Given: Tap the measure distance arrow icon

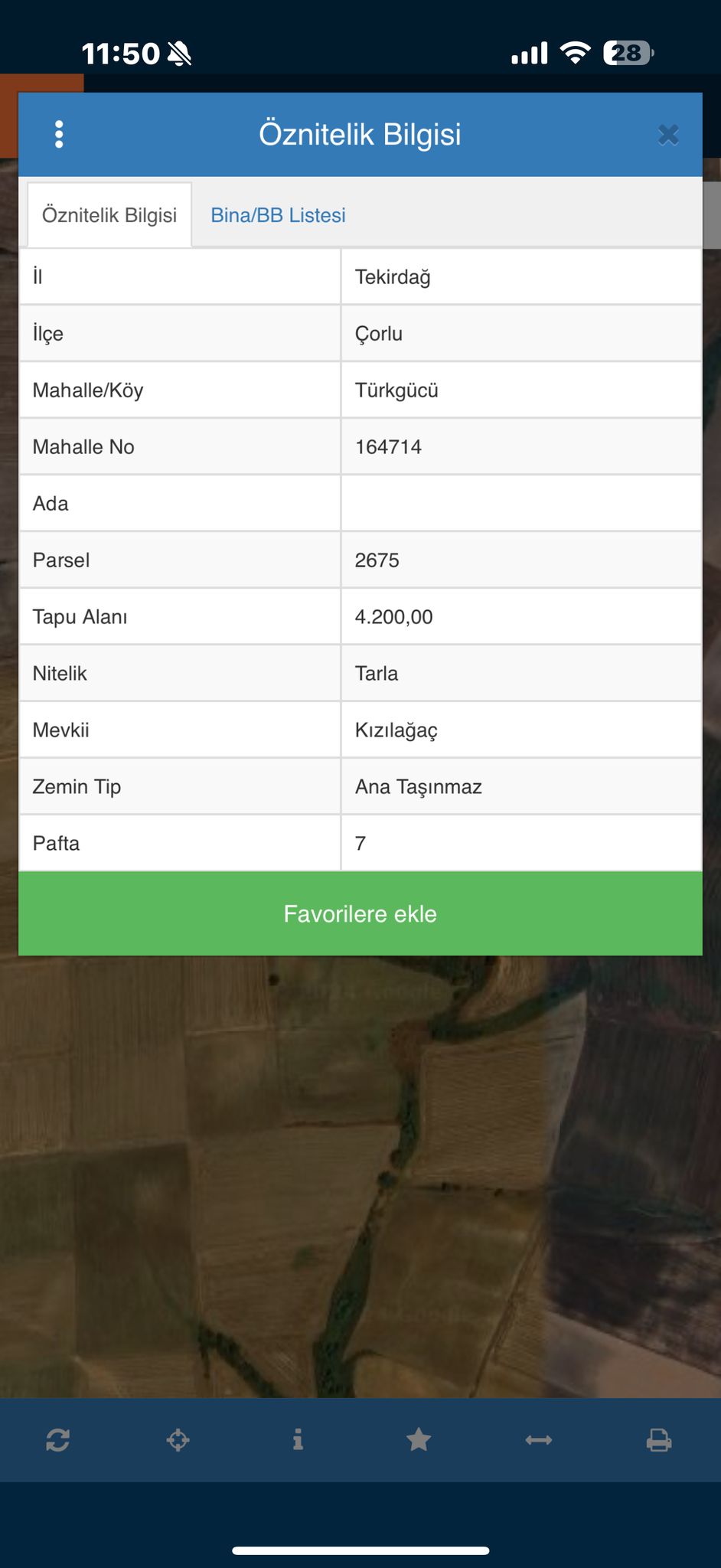Looking at the screenshot, I should tap(539, 1440).
